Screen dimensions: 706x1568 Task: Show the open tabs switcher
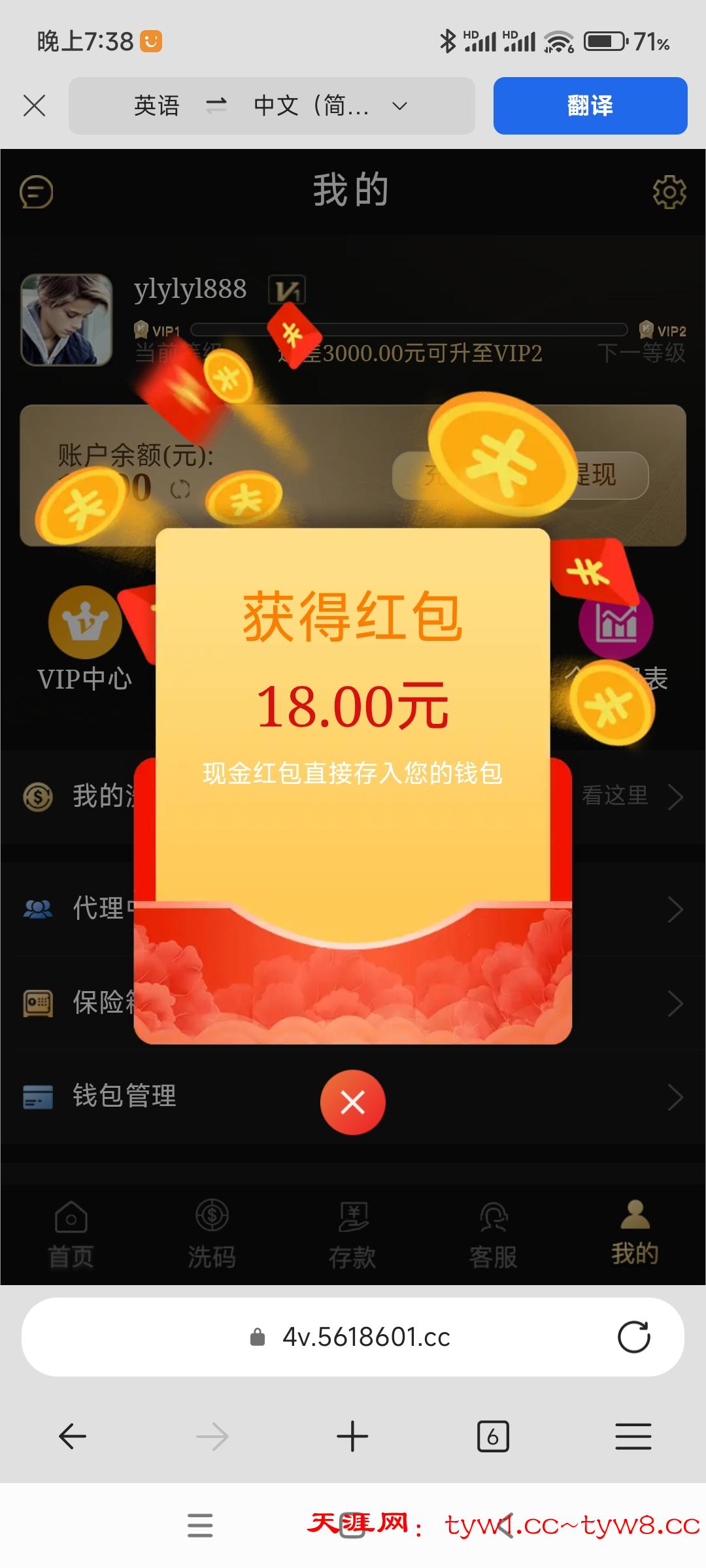point(493,1436)
